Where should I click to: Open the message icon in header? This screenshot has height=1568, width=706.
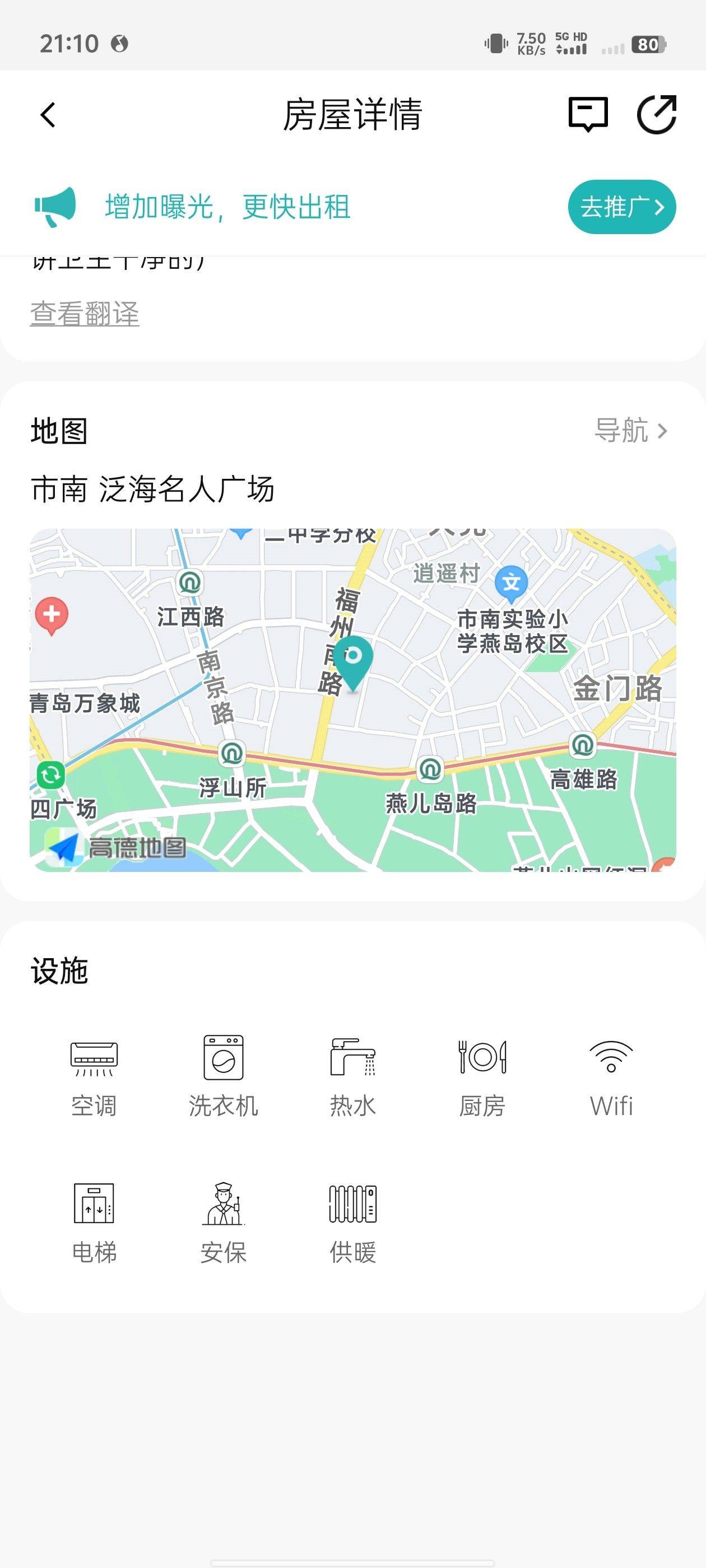pos(588,114)
